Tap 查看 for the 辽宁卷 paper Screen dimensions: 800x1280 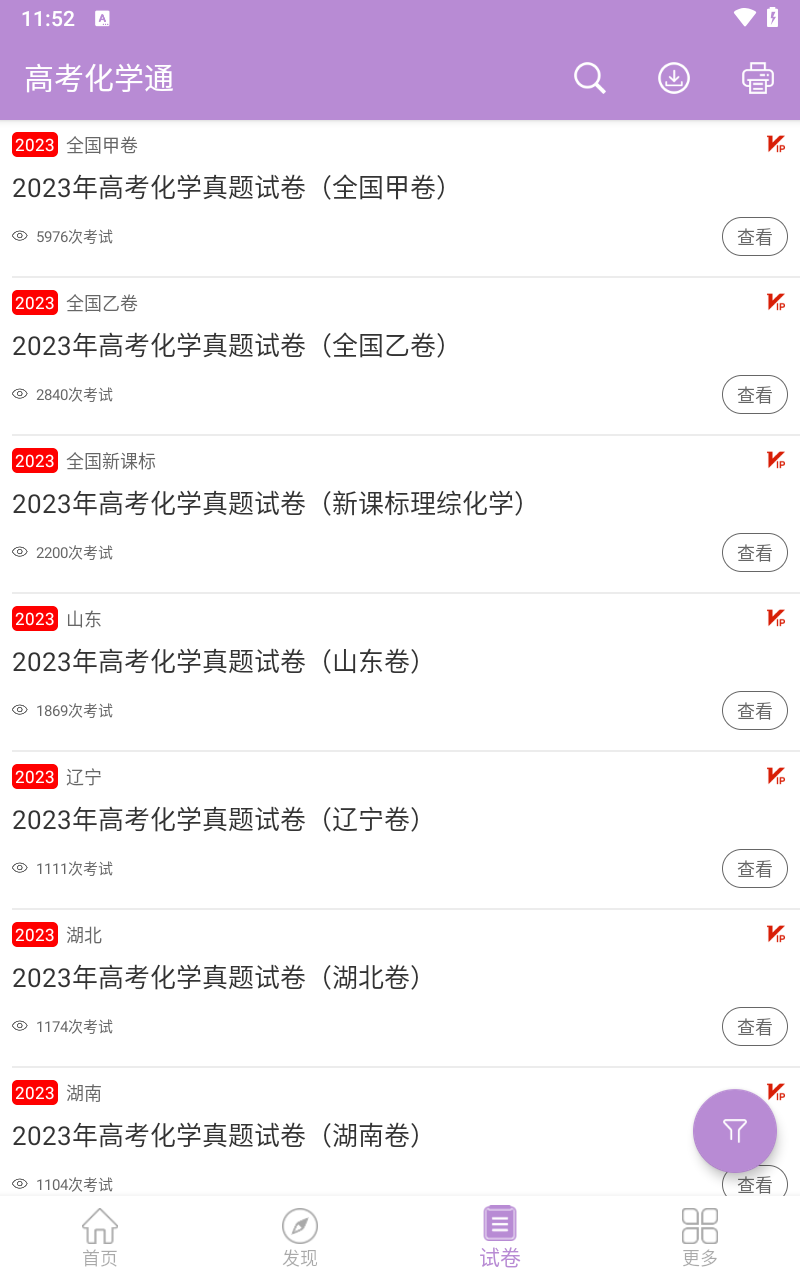tap(755, 869)
